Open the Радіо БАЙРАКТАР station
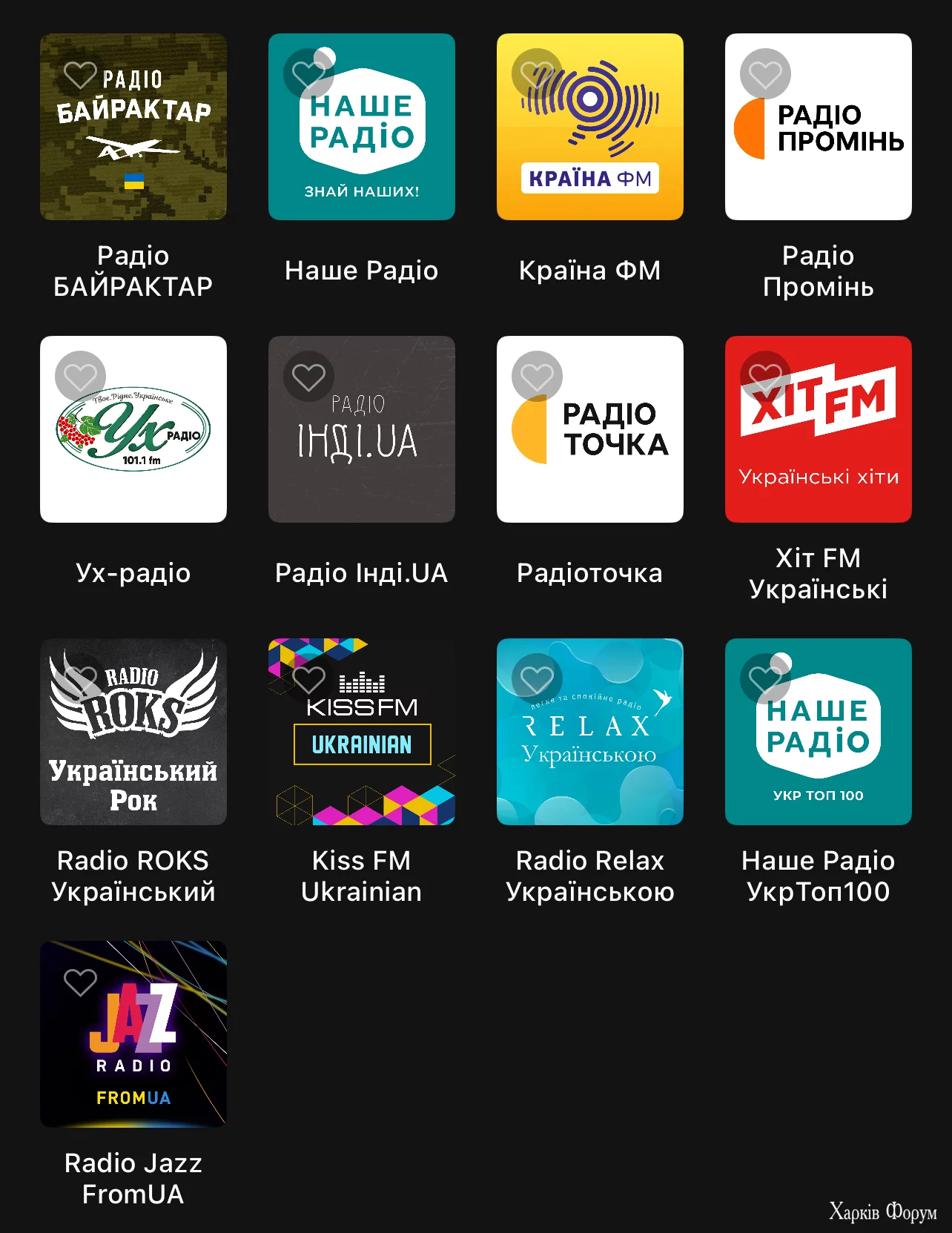Image resolution: width=952 pixels, height=1233 pixels. point(133,148)
